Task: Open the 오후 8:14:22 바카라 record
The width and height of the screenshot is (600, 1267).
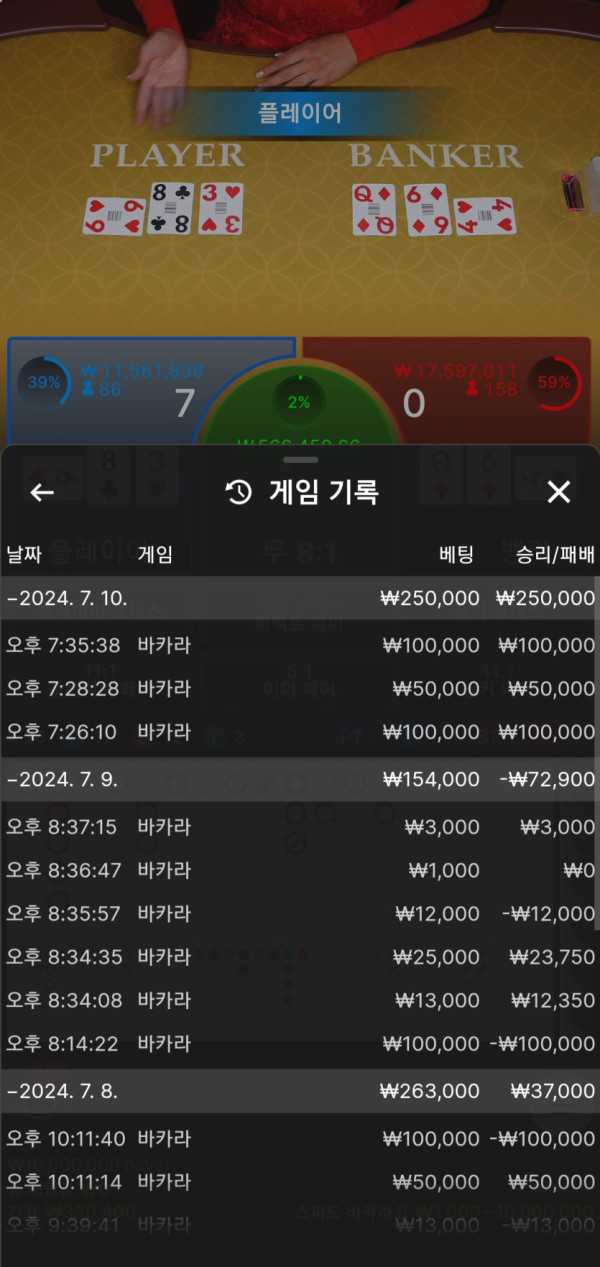Action: coord(300,1044)
